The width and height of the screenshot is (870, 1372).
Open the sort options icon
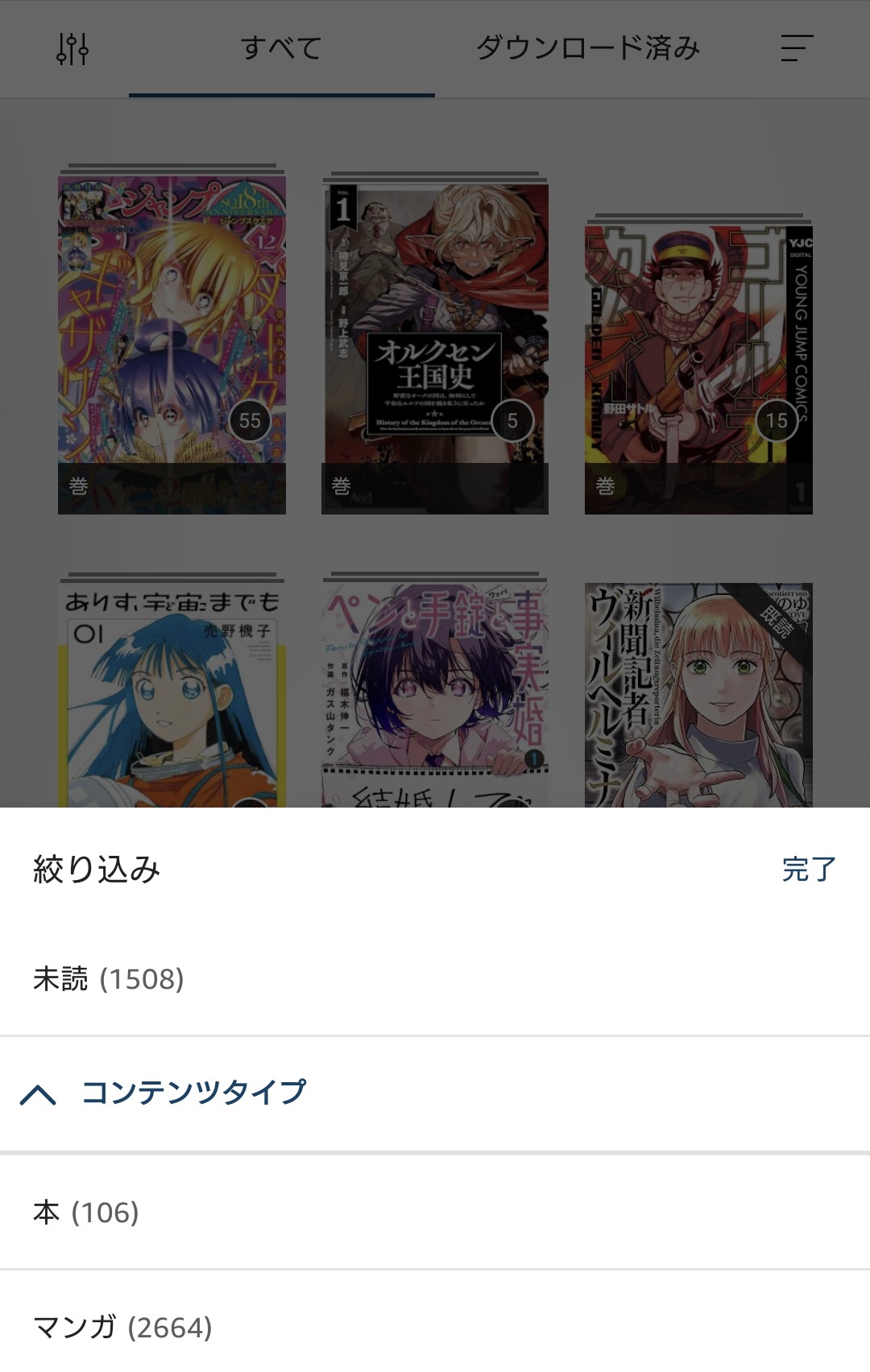tap(797, 49)
